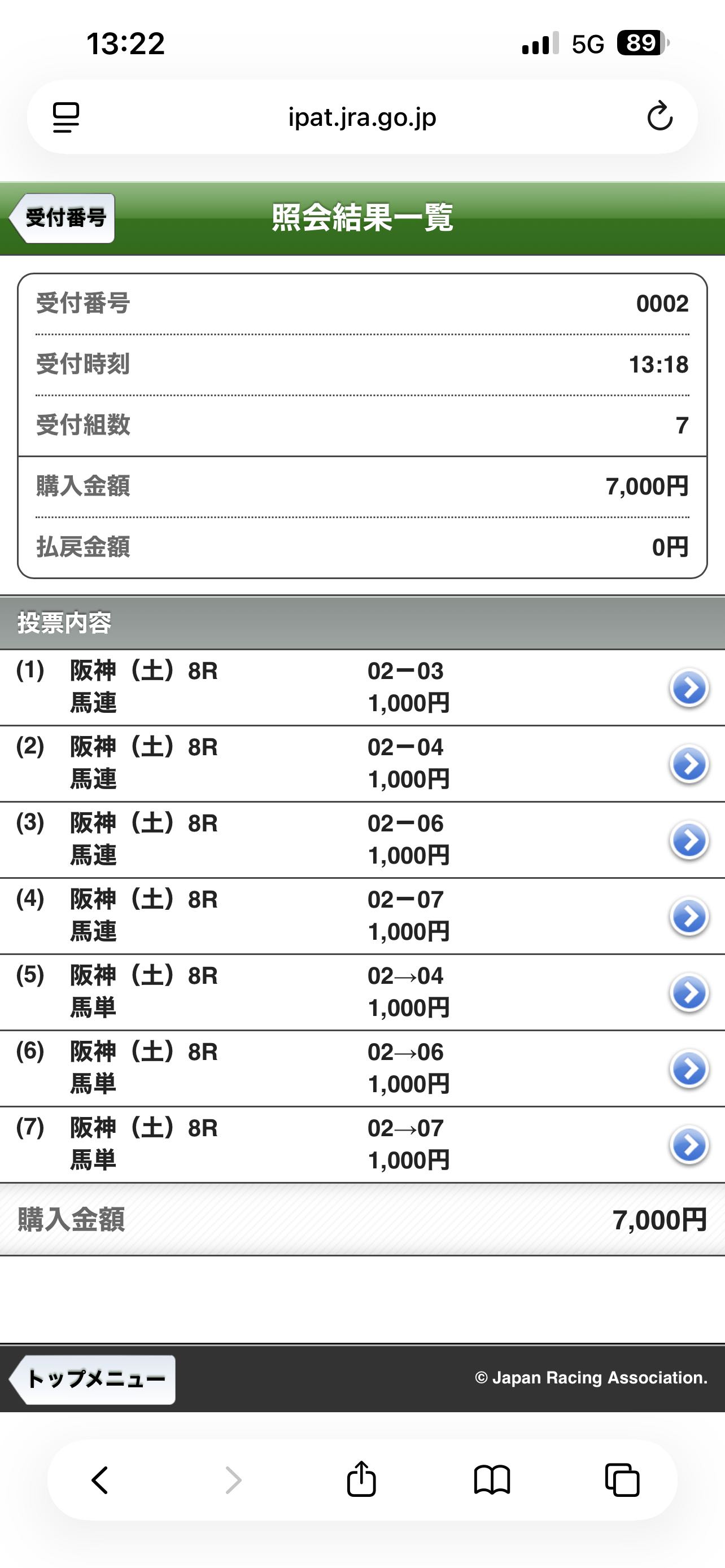Image resolution: width=725 pixels, height=1568 pixels.
Task: Show open browser tabs
Action: pos(622,1480)
